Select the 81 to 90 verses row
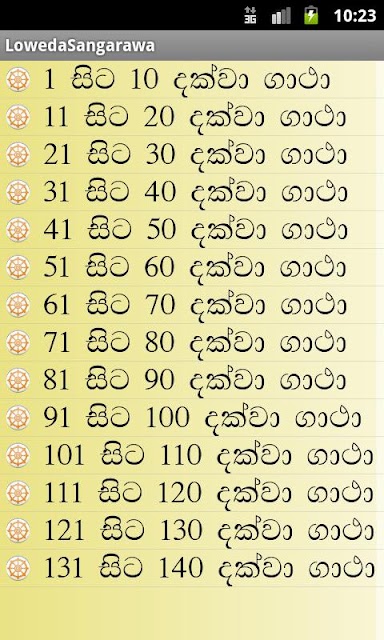 click(192, 380)
